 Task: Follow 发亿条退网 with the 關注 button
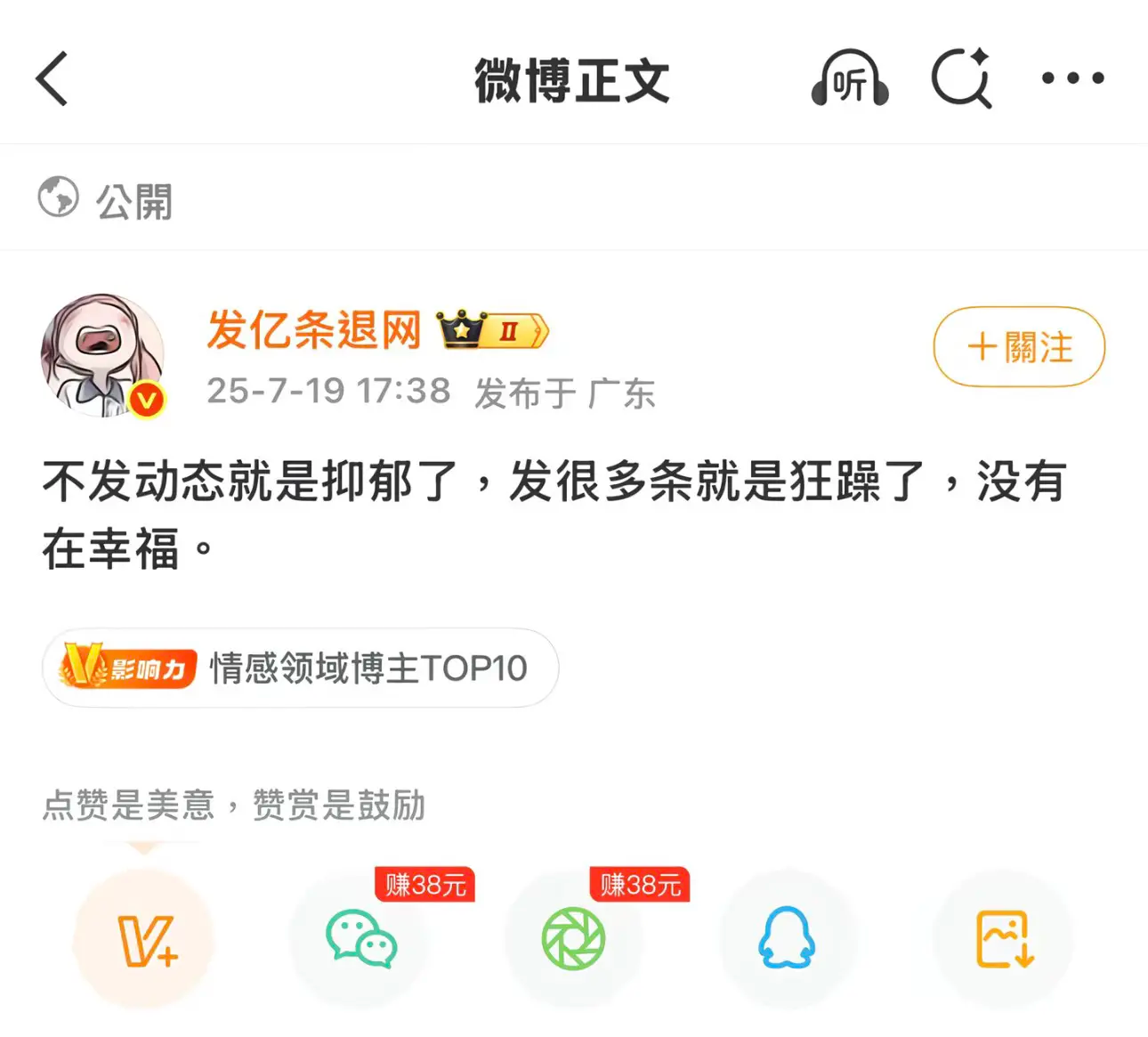pyautogui.click(x=1019, y=346)
